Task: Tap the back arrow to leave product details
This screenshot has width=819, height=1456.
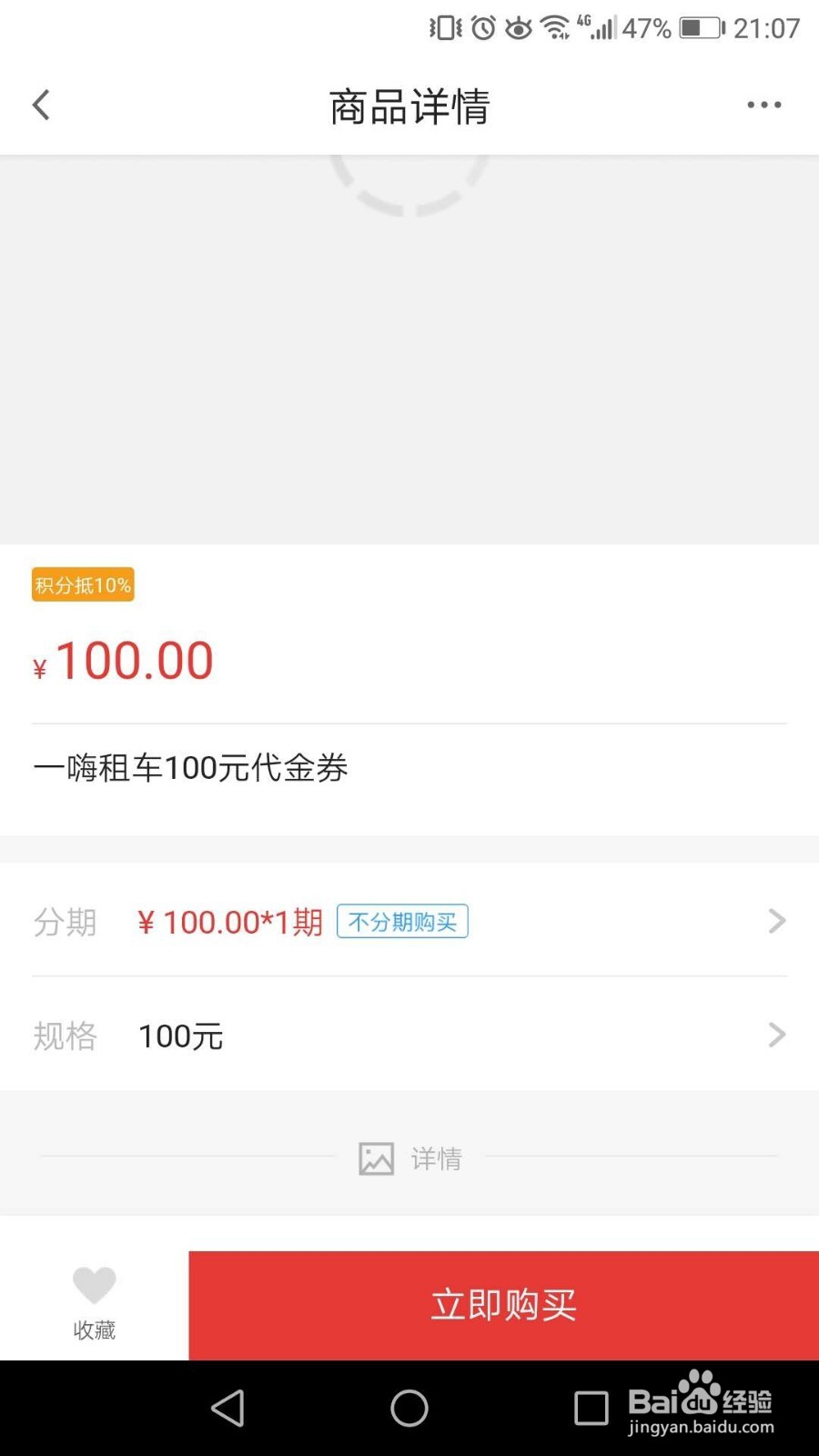Action: click(x=40, y=104)
